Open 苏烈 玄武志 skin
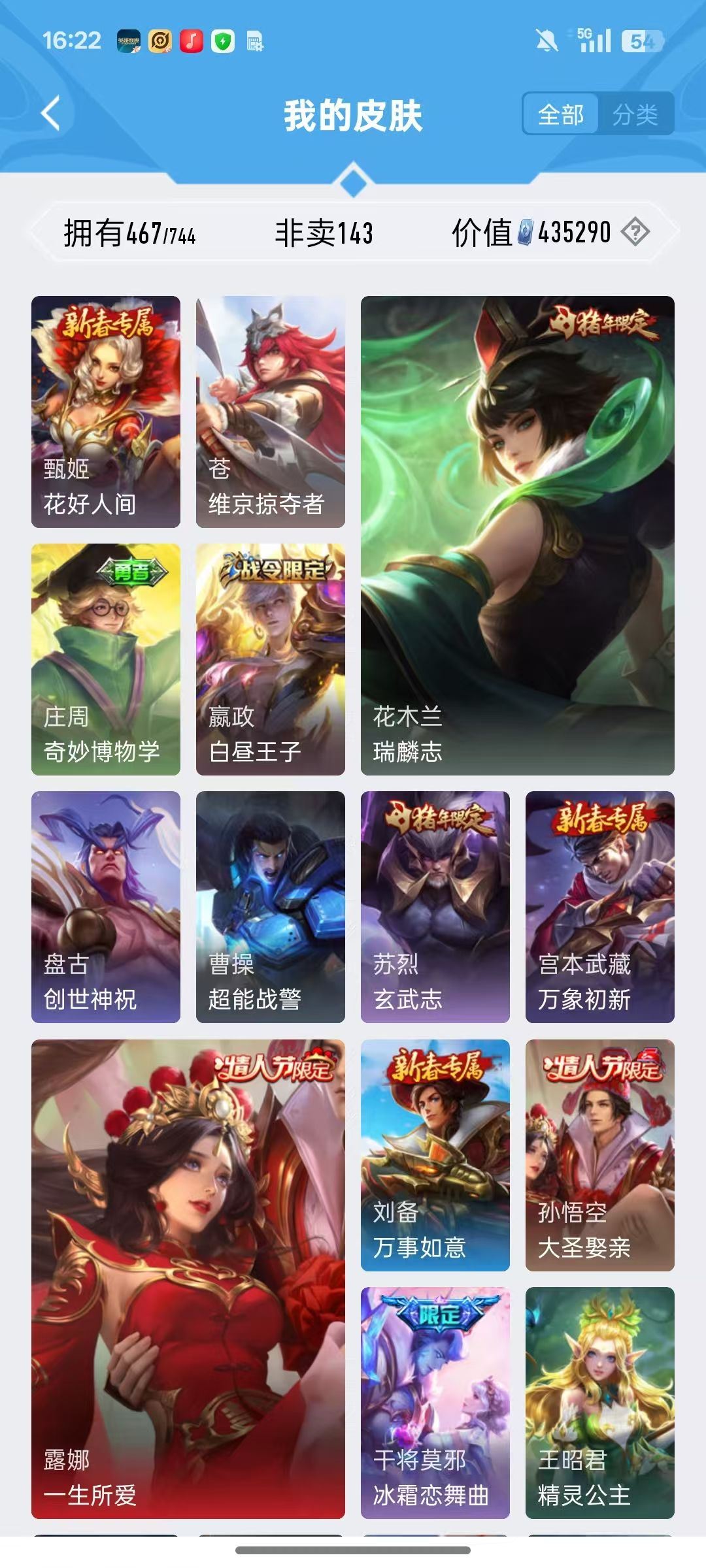706x1568 pixels. (435, 907)
